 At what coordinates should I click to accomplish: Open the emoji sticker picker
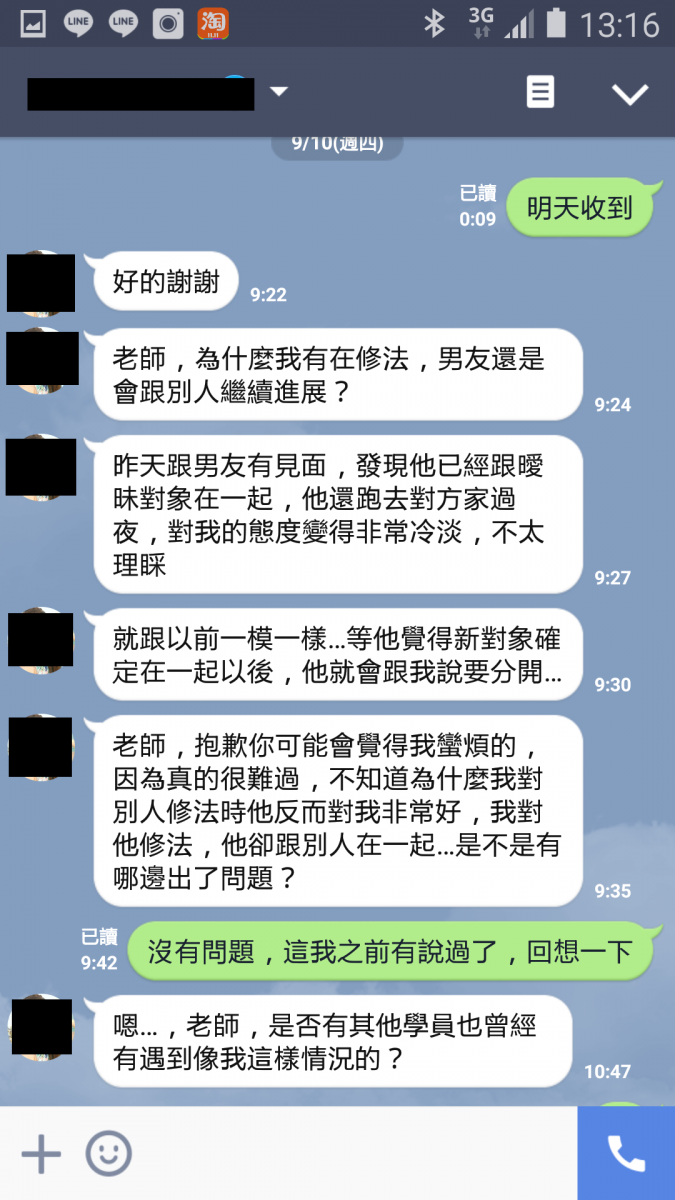click(x=109, y=1154)
